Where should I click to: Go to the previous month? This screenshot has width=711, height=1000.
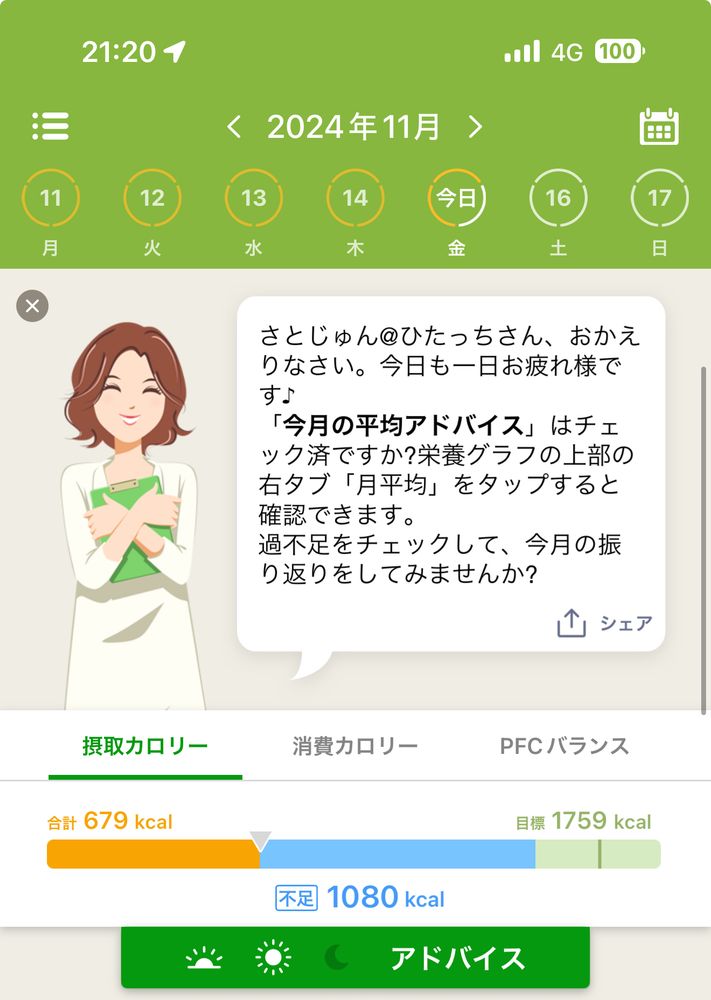pos(234,127)
